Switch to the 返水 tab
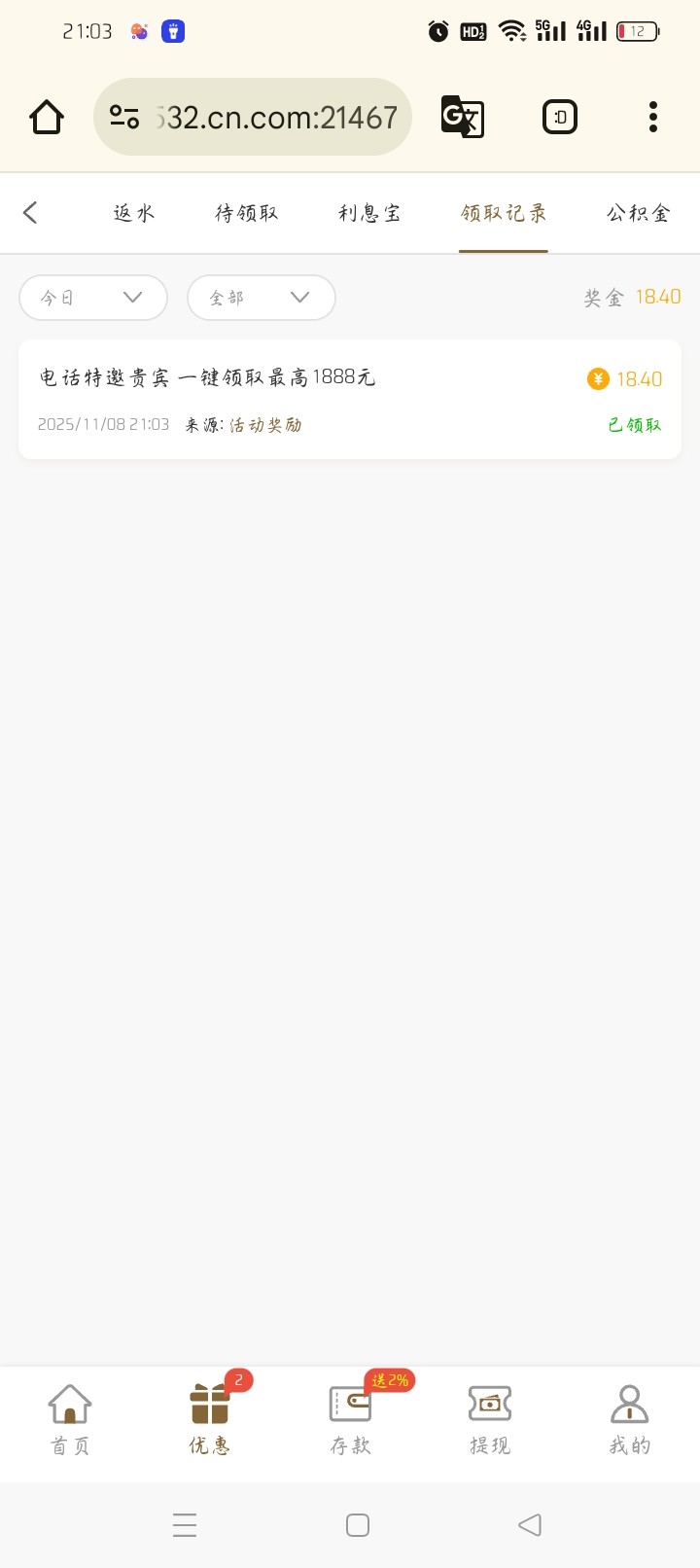 [x=134, y=213]
